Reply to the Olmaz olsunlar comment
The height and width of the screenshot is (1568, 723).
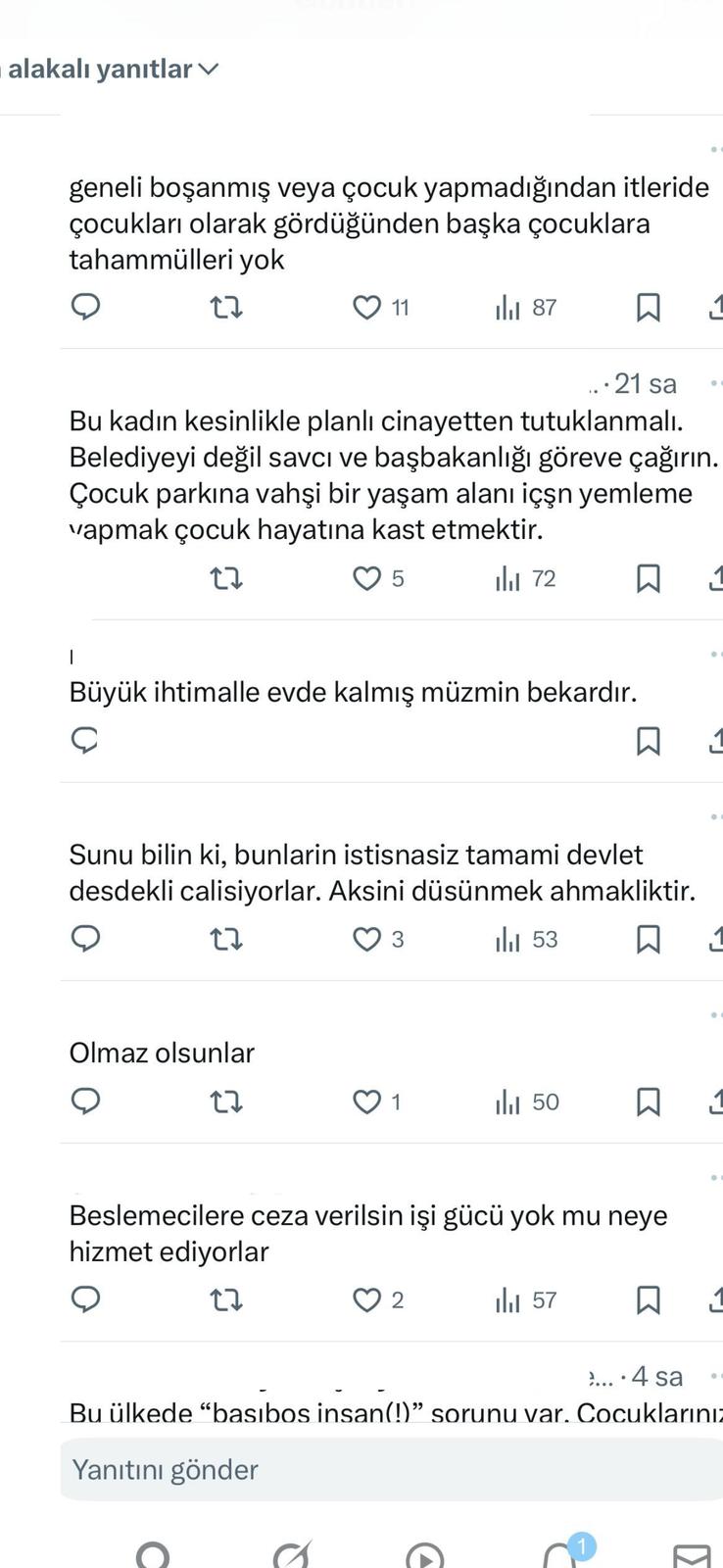point(86,1102)
